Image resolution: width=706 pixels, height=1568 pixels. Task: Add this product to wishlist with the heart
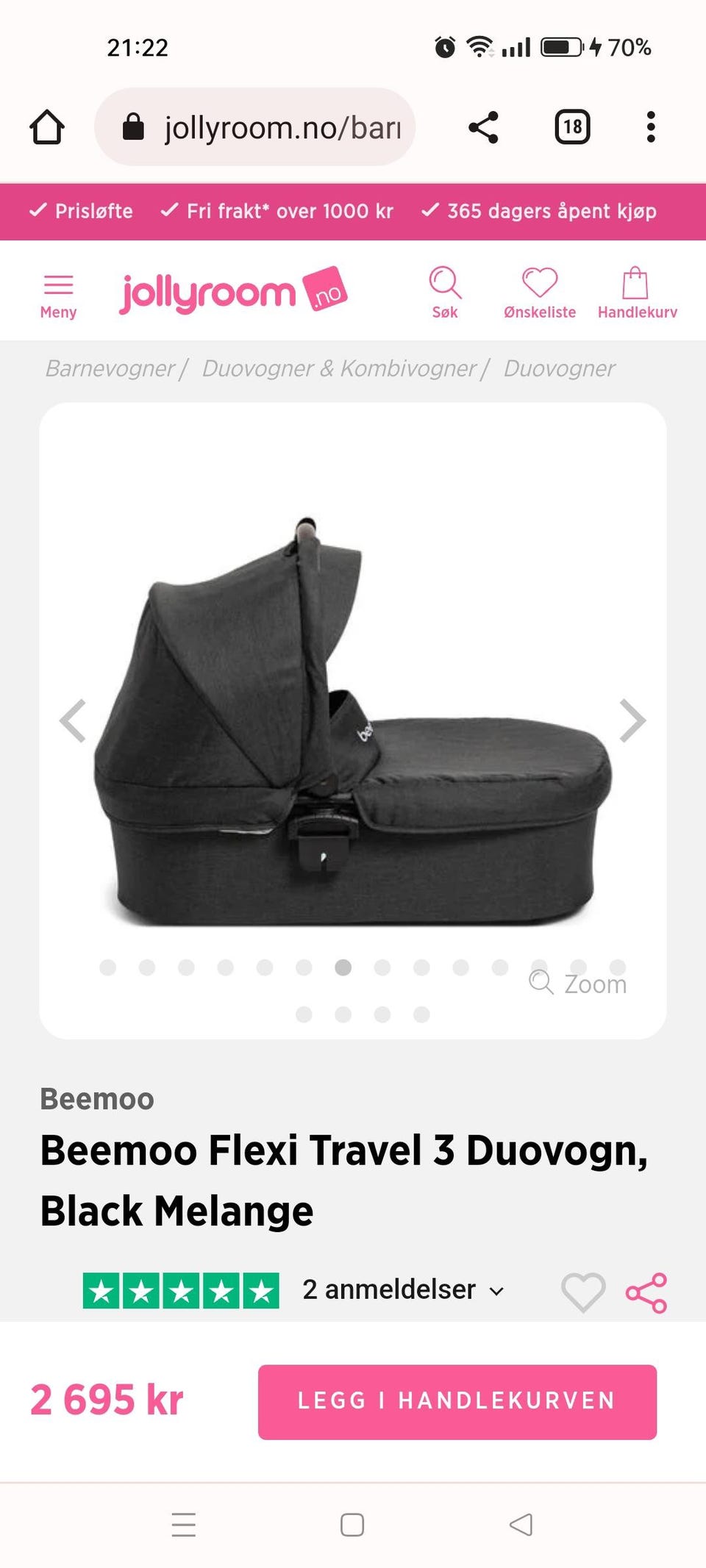582,1292
